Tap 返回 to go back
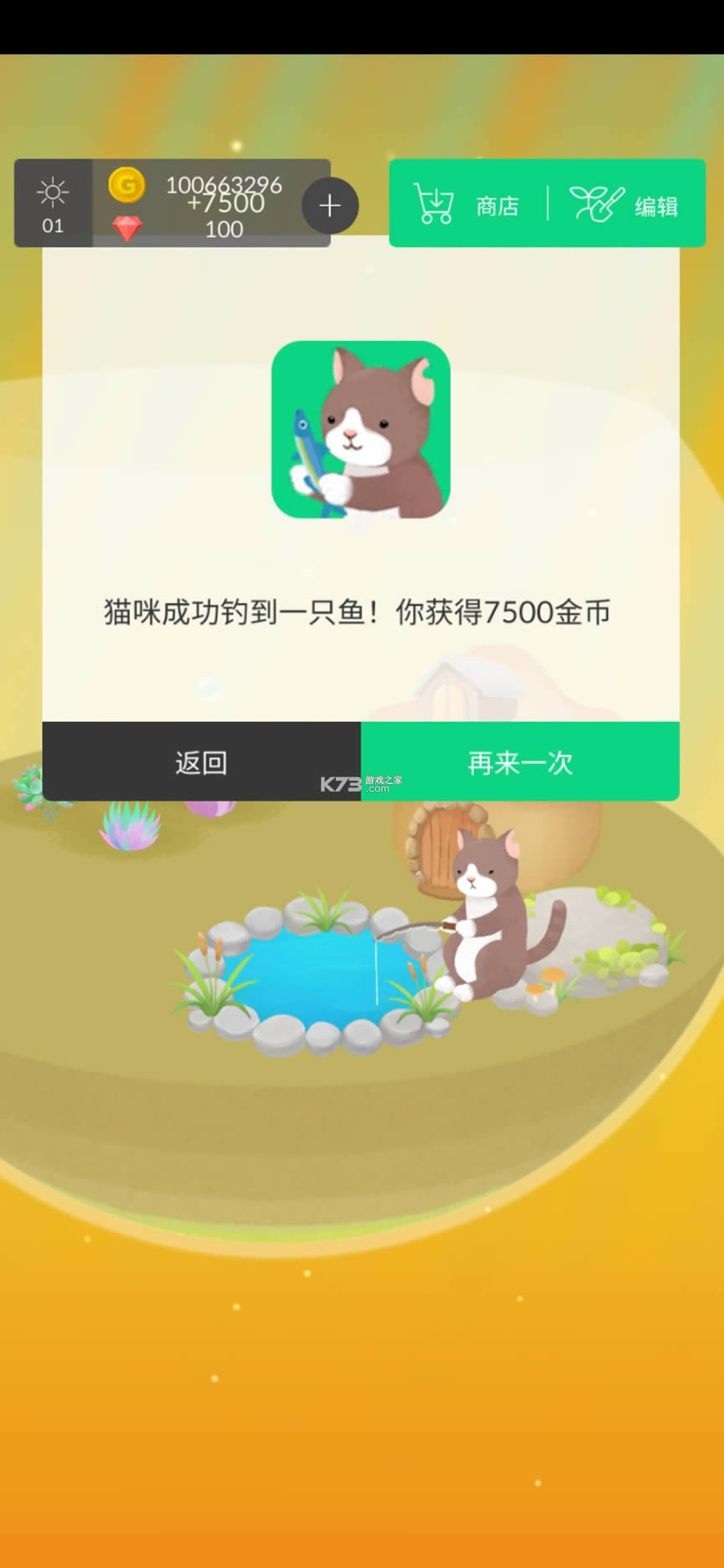The image size is (724, 1568). tap(201, 761)
